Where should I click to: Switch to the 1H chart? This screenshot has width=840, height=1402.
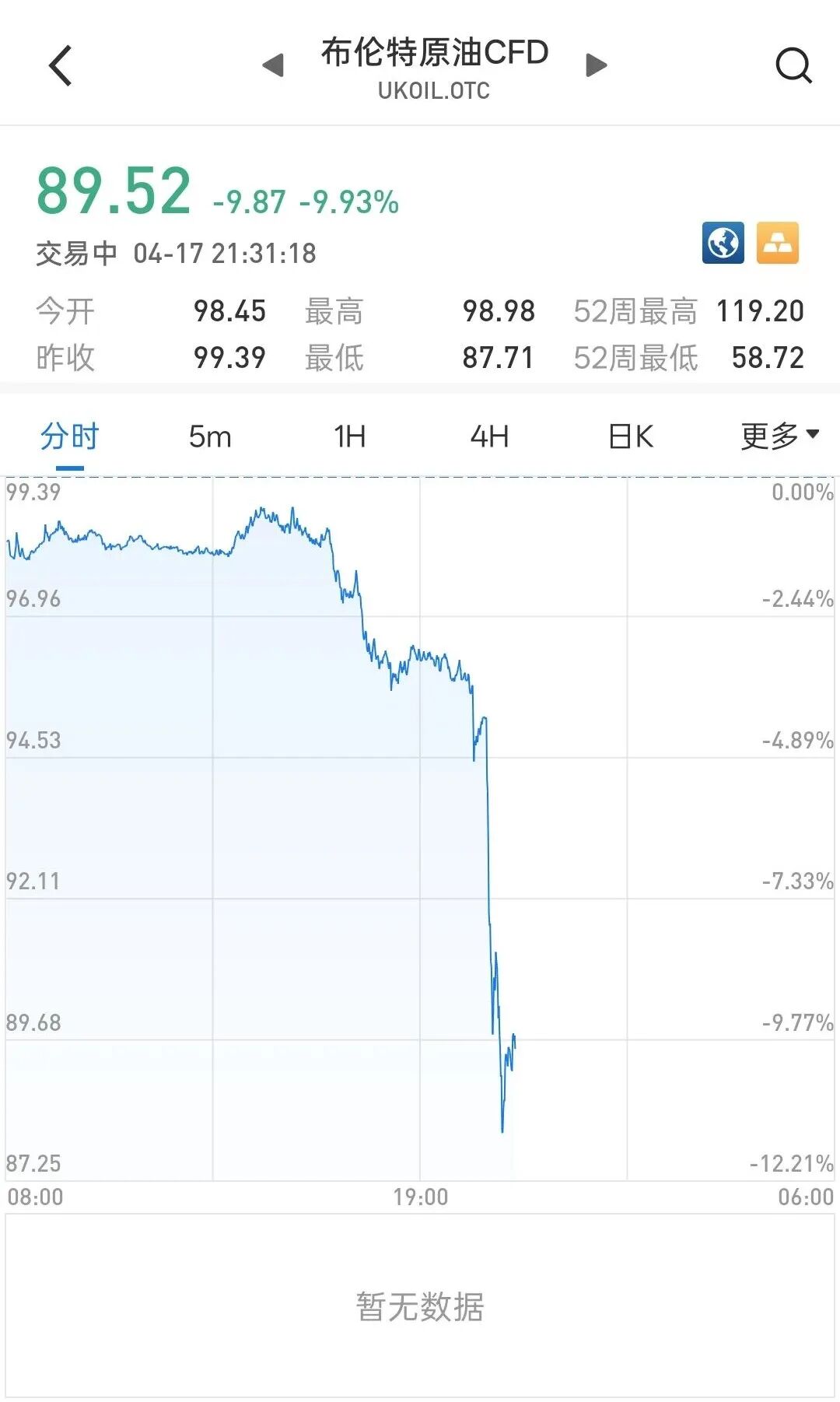350,436
